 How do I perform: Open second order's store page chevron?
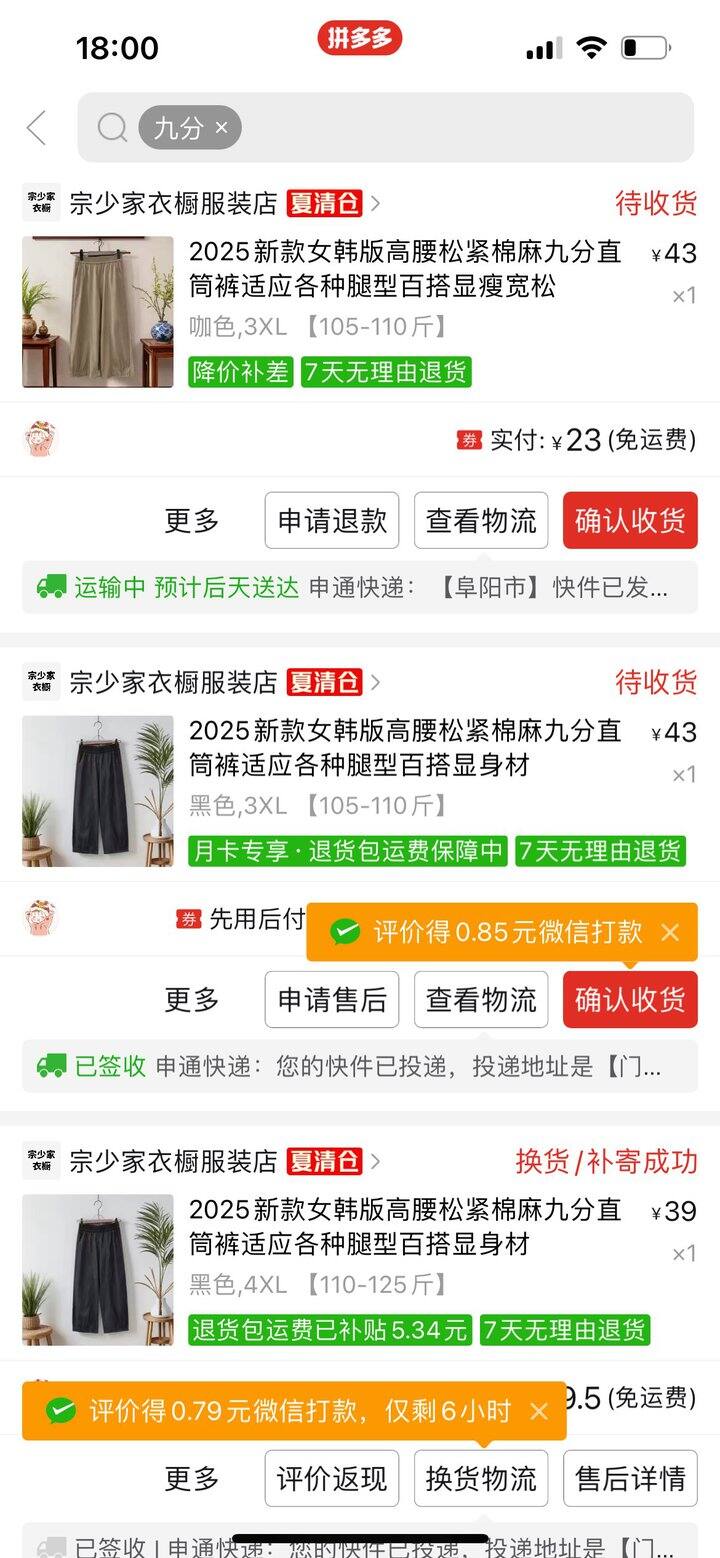point(375,682)
